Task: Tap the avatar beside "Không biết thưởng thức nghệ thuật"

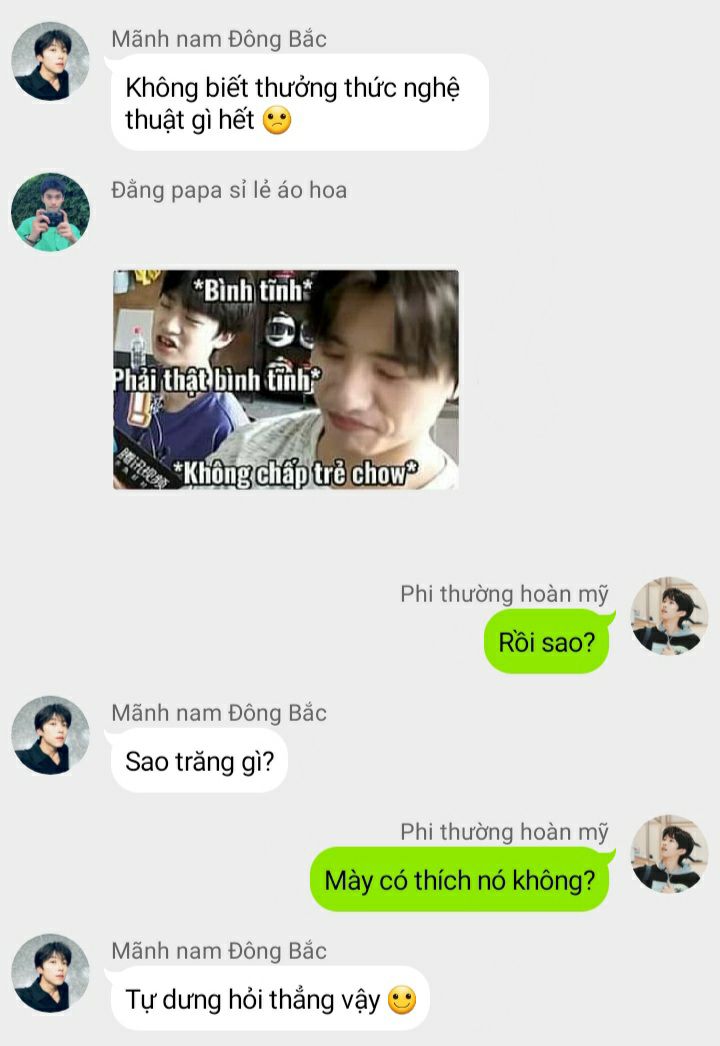Action: click(x=50, y=62)
